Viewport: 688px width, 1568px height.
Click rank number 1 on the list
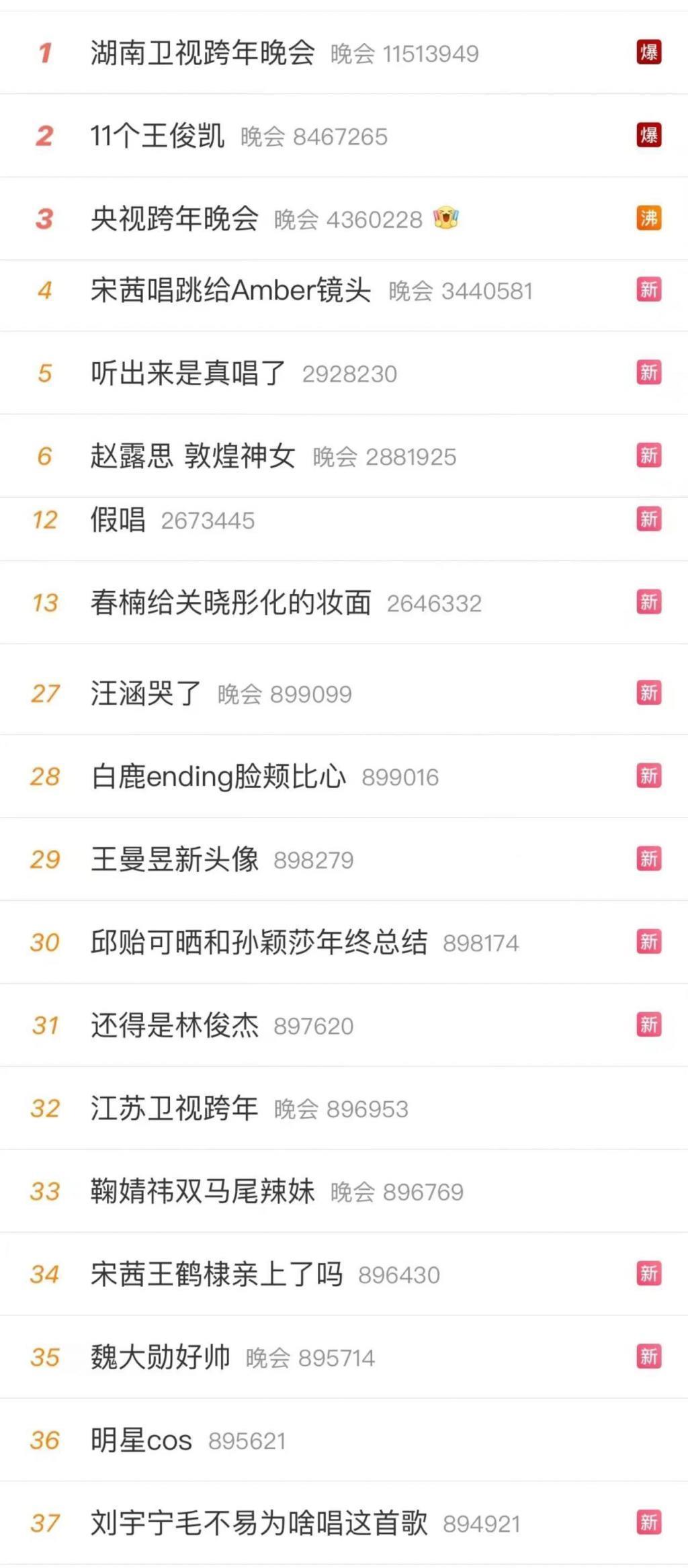[44, 52]
